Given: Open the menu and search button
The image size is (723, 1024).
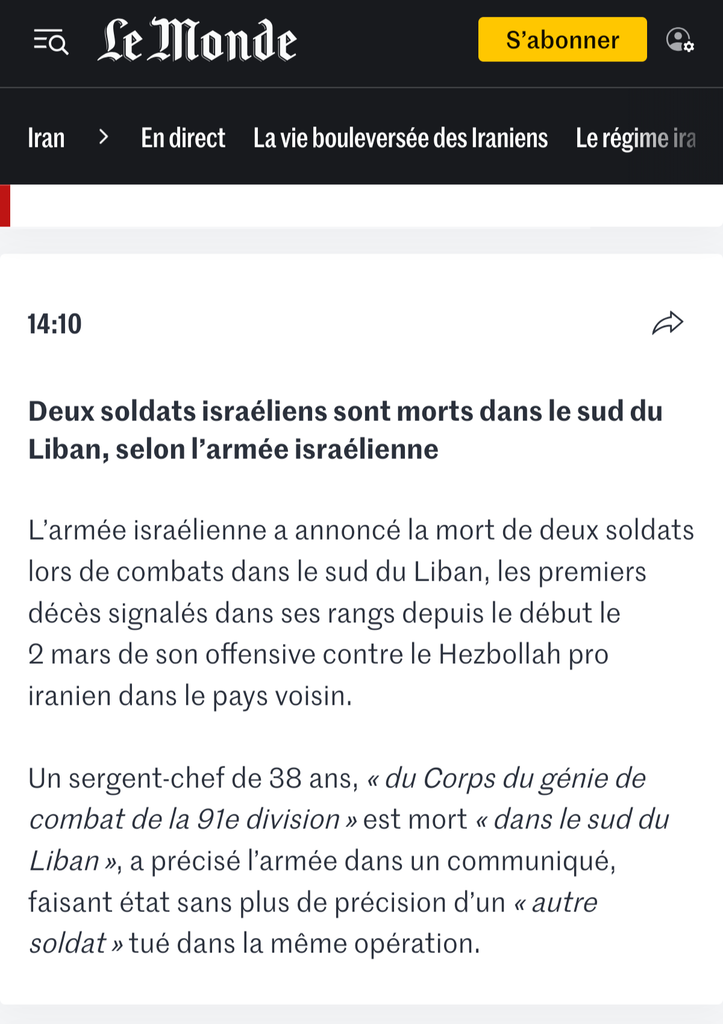Looking at the screenshot, I should [50, 41].
